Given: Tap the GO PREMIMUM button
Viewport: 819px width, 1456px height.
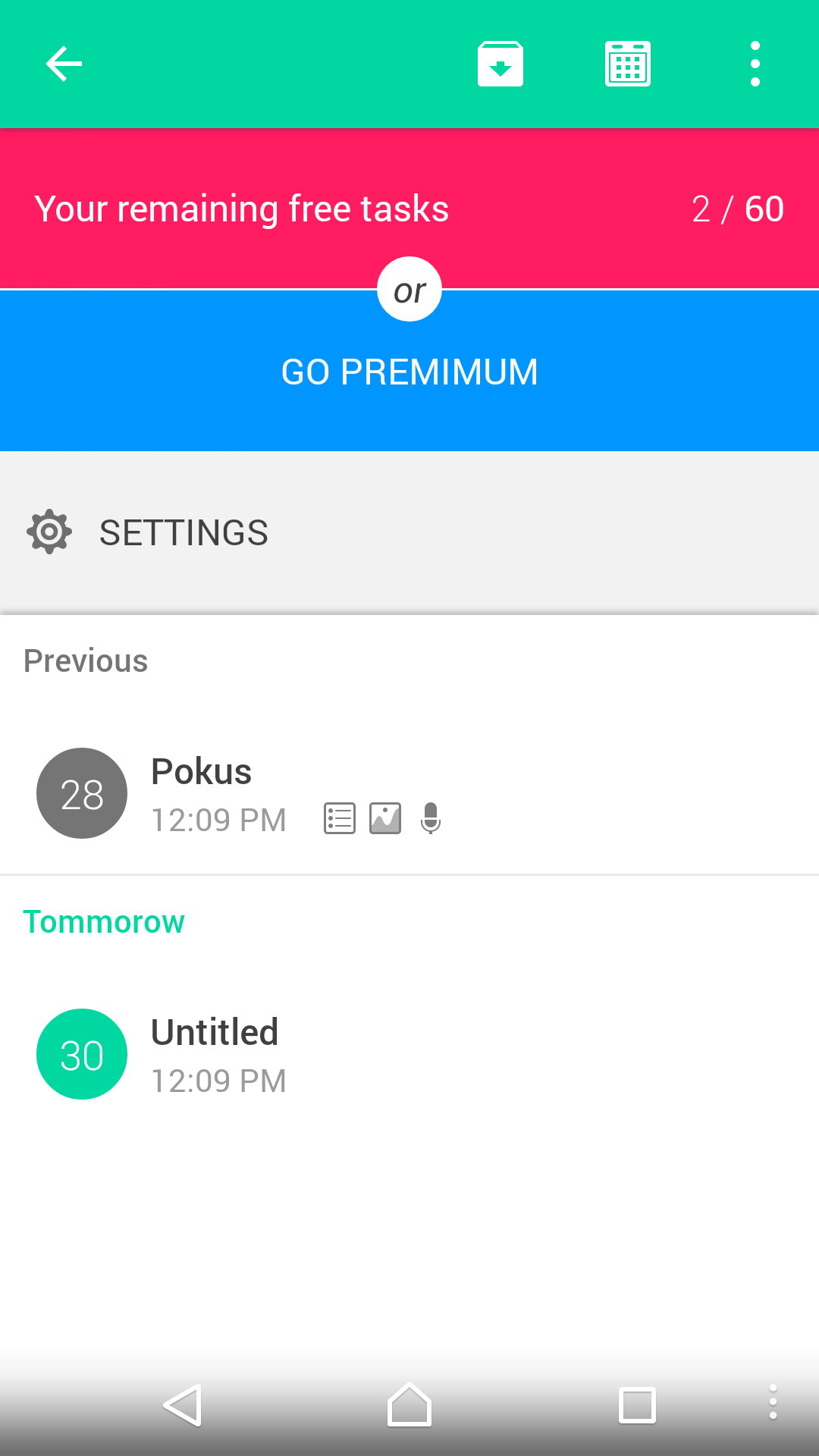Looking at the screenshot, I should 409,372.
